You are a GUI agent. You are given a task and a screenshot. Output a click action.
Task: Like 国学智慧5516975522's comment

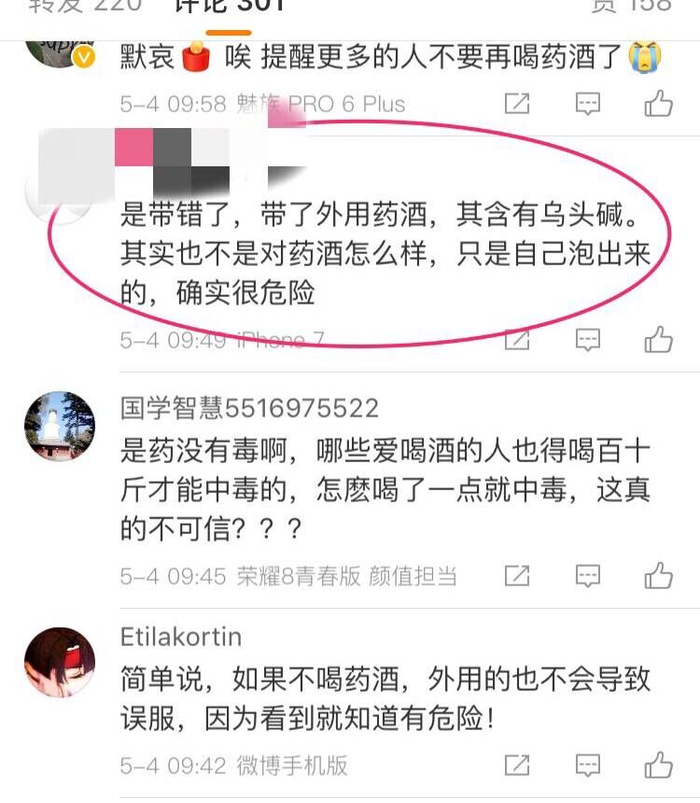pos(658,575)
